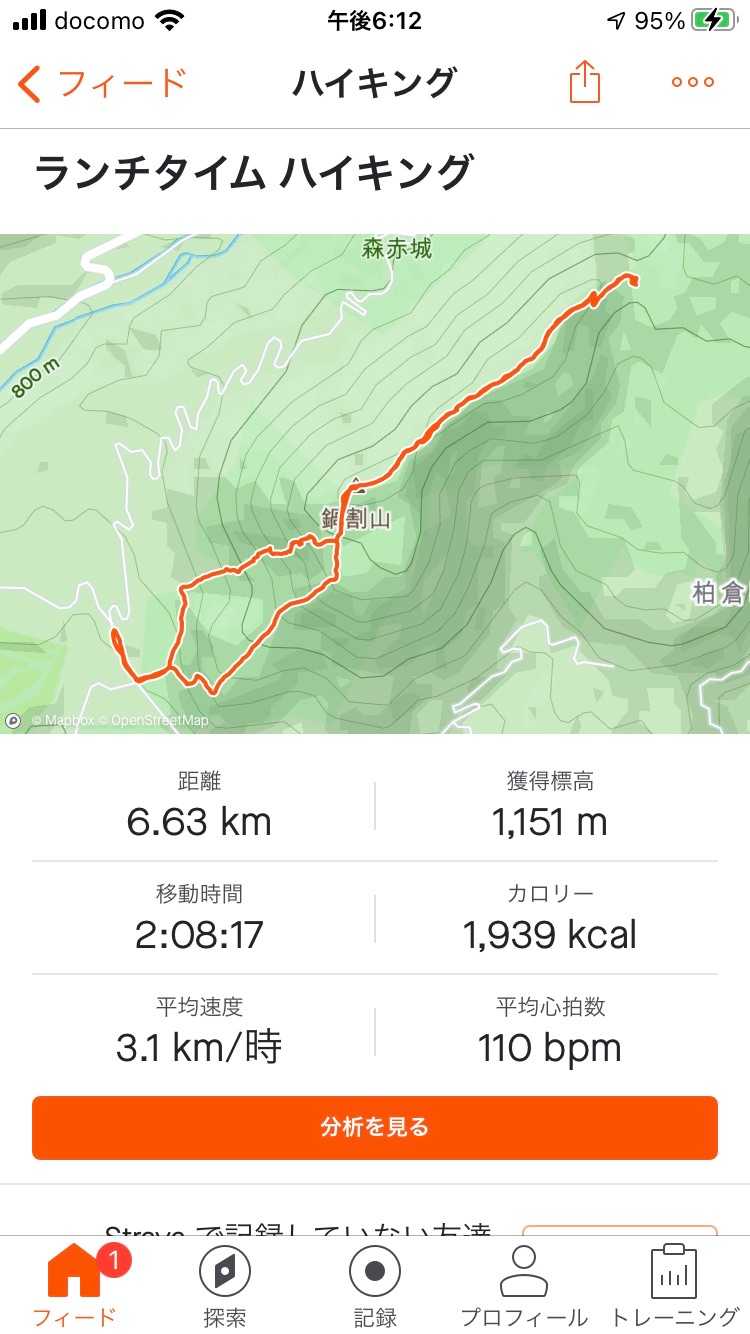This screenshot has height=1334, width=750.
Task: Tap the 分析を見る button
Action: click(x=375, y=1128)
